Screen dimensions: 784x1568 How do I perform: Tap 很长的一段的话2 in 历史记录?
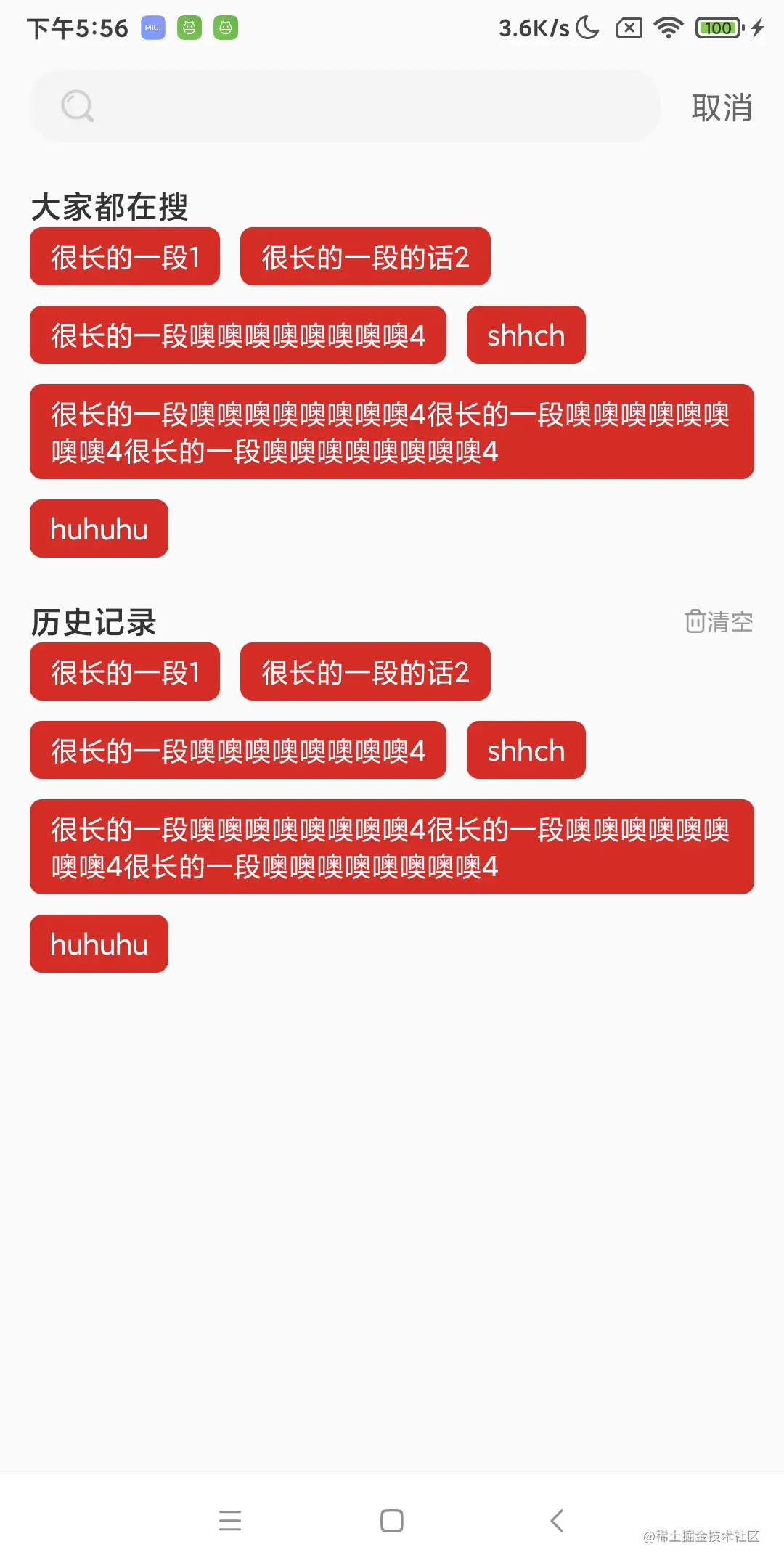[x=365, y=672]
